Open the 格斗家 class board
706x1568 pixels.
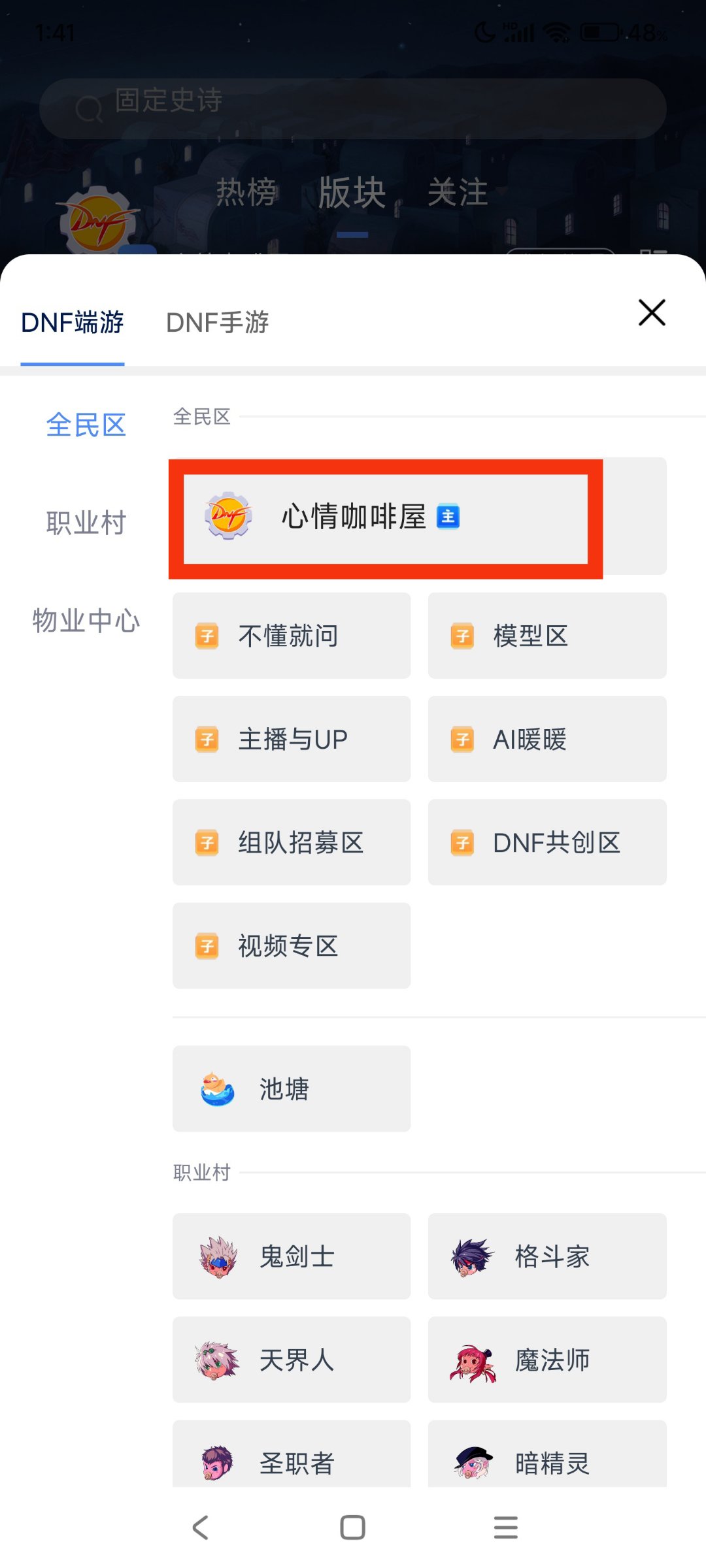[x=547, y=1256]
